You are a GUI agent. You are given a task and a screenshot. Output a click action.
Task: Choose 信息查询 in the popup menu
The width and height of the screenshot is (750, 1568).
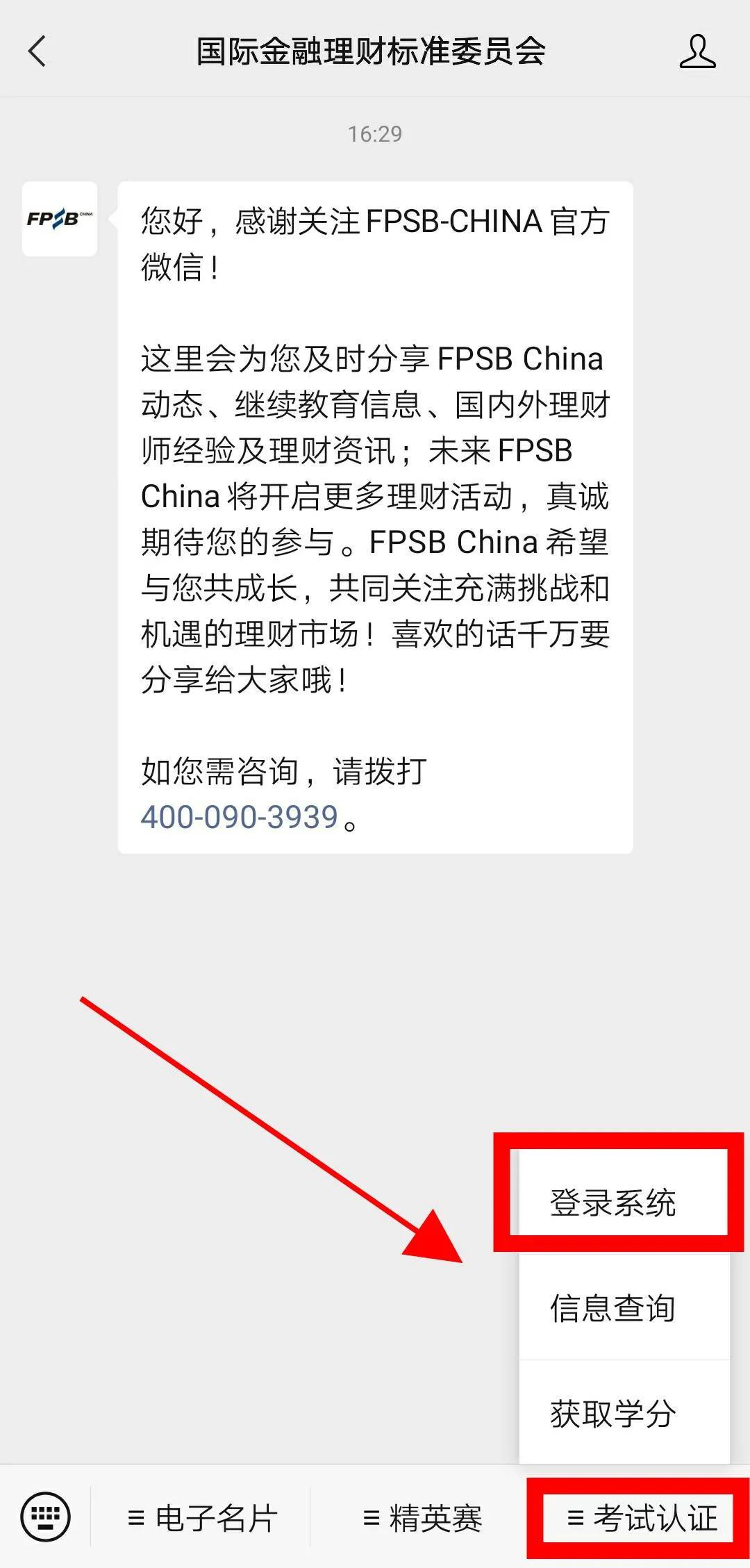click(x=612, y=1308)
